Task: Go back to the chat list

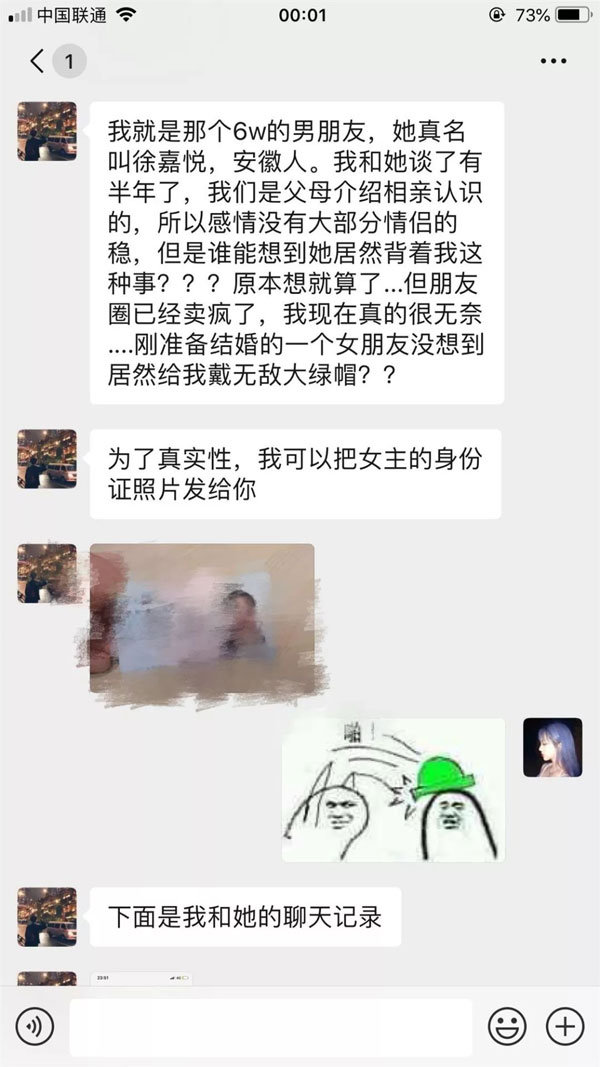Action: click(38, 62)
